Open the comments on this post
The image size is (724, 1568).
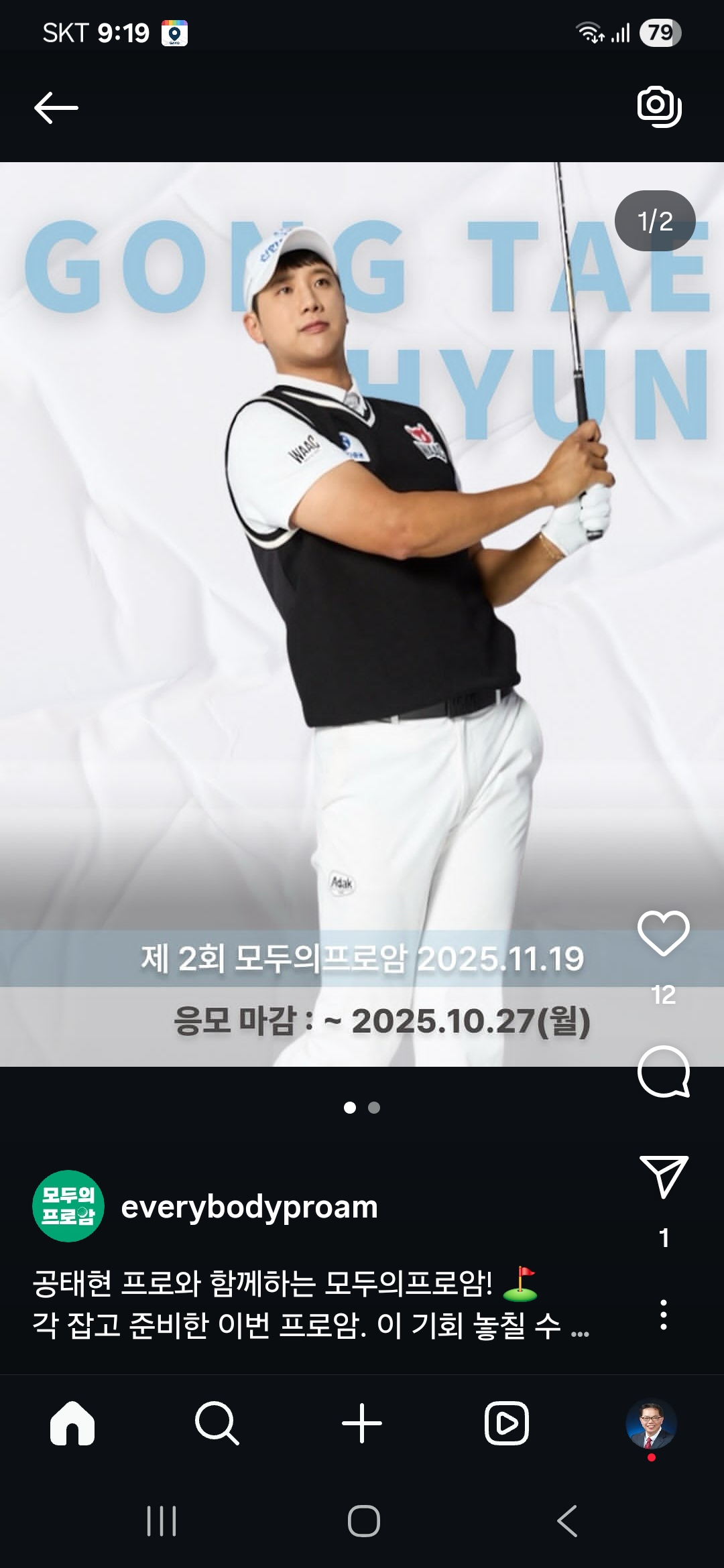[x=663, y=1071]
